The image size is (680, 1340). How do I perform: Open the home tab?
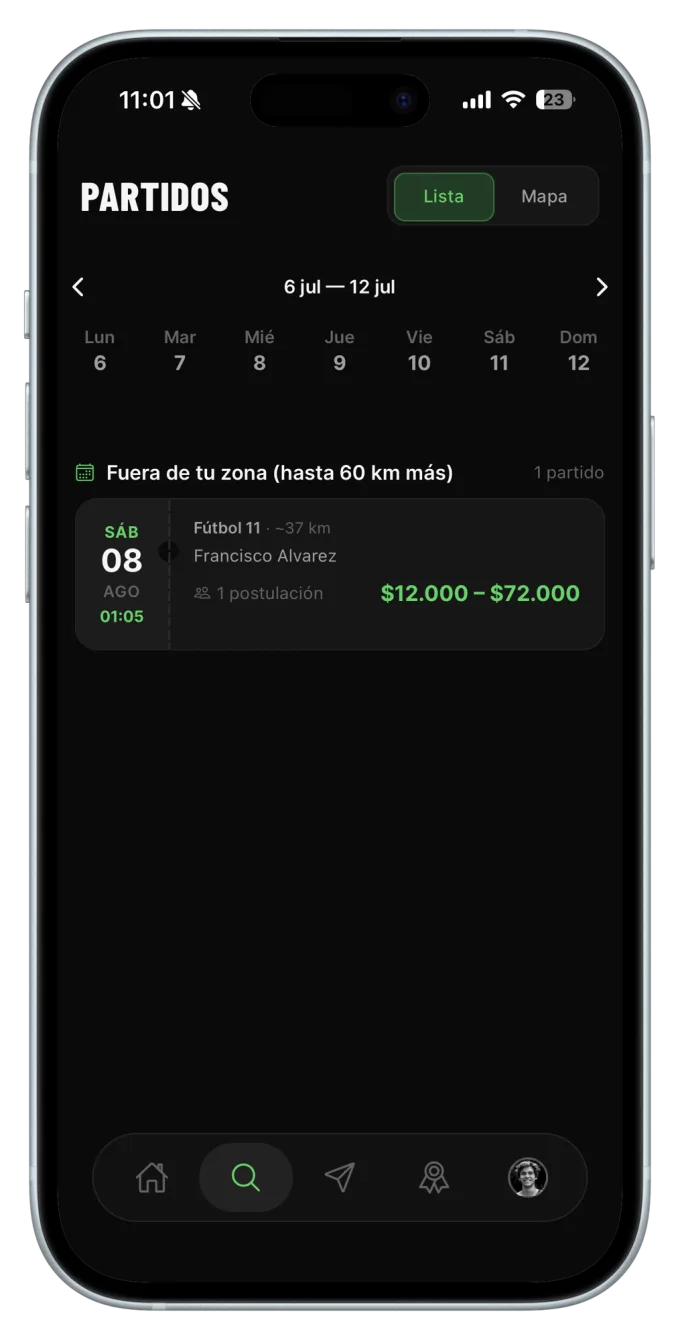(x=152, y=1177)
